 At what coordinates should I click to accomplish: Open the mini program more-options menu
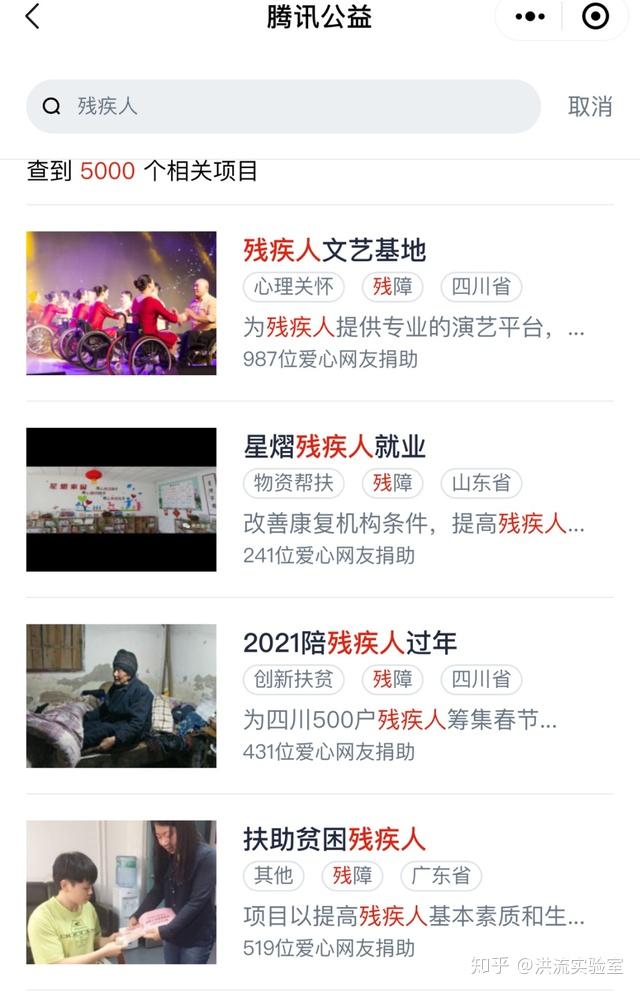[529, 17]
